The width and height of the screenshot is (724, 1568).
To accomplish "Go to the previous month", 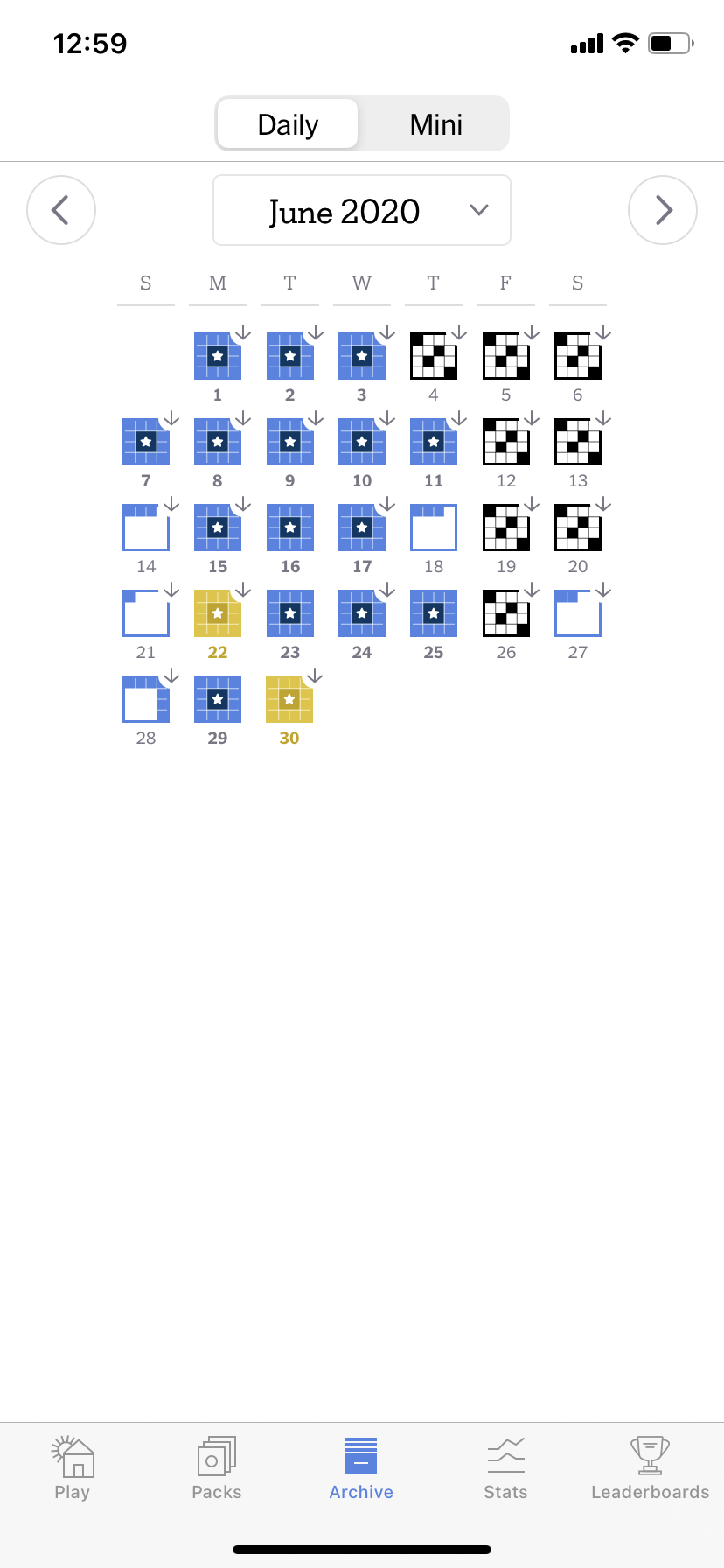I will (x=61, y=210).
